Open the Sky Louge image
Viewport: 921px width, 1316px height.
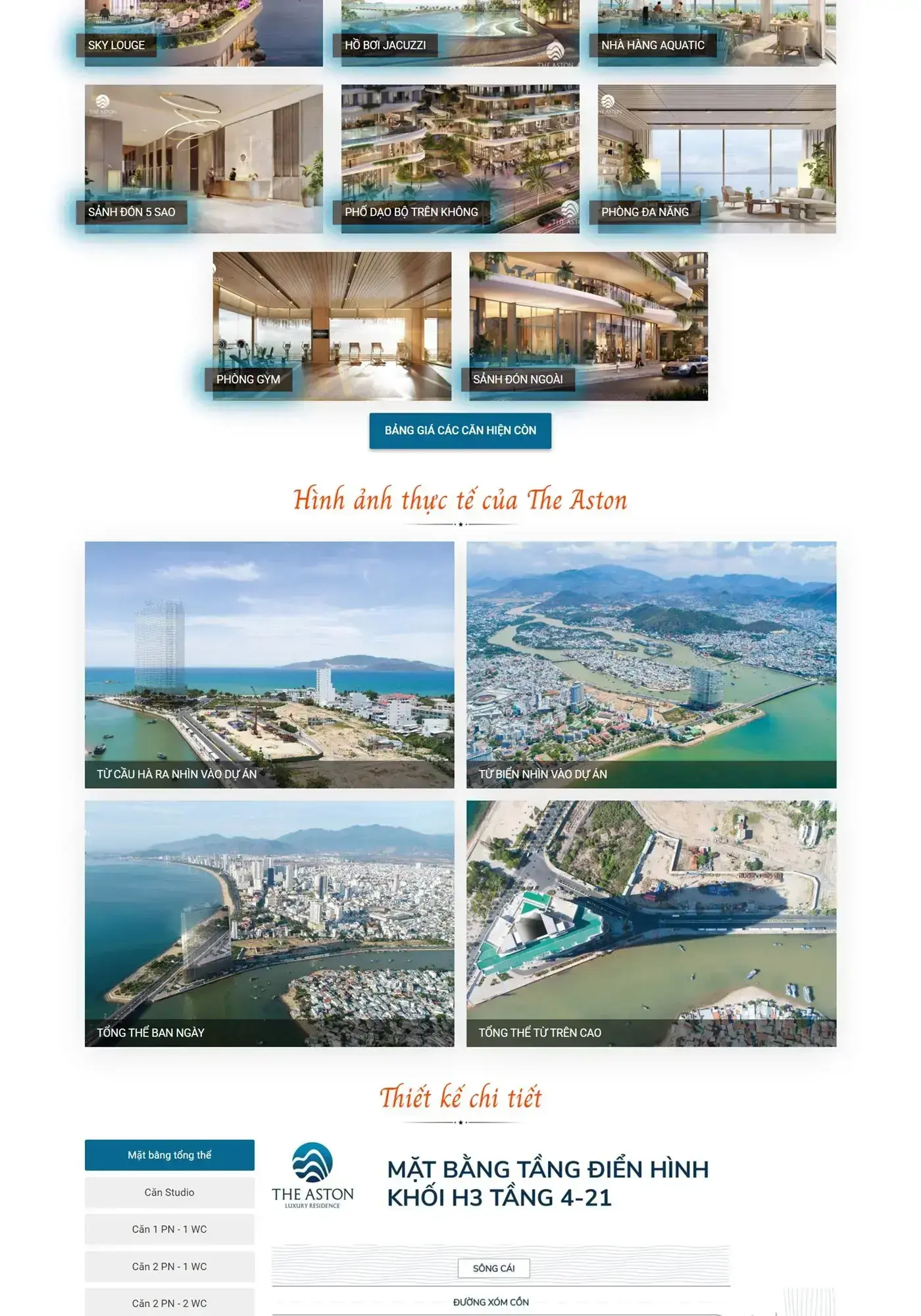point(203,33)
